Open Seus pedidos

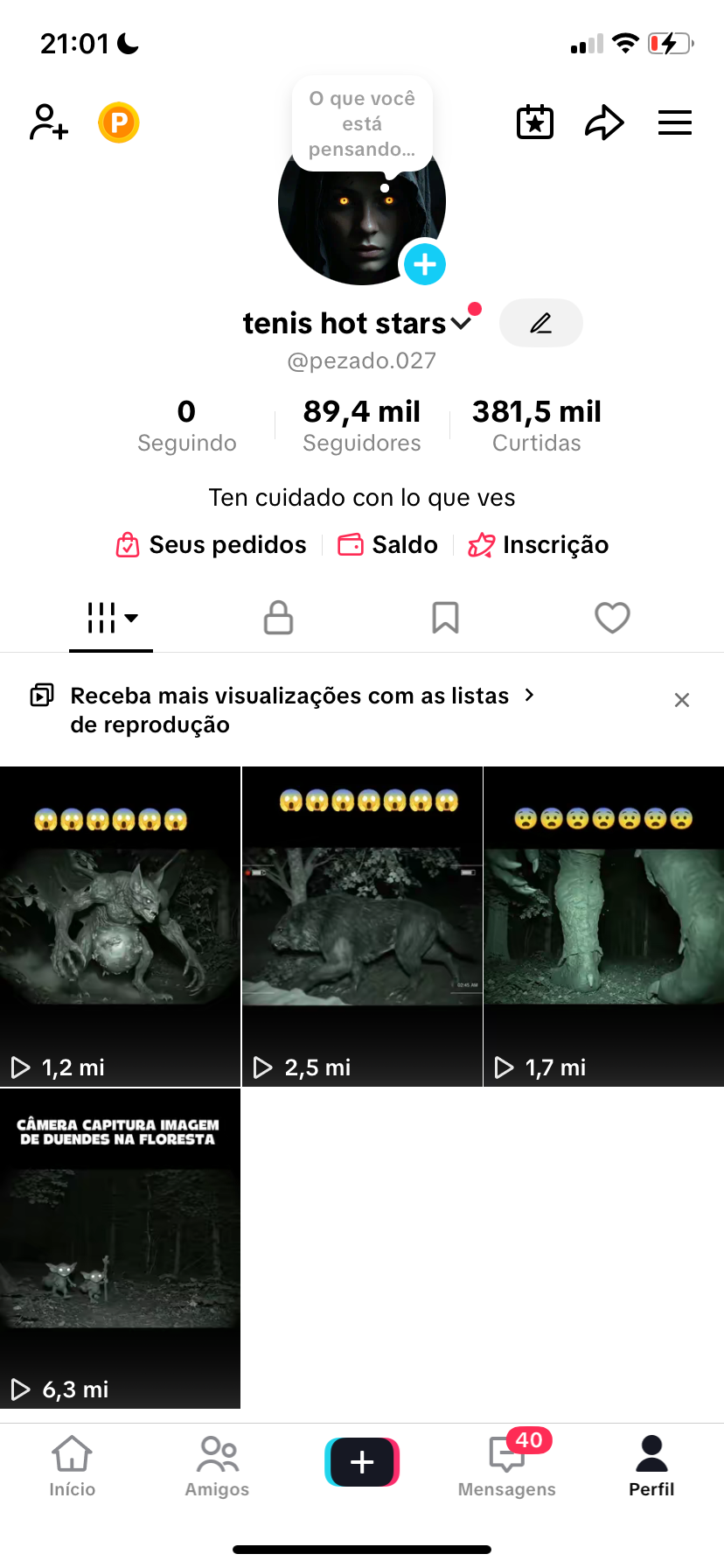pos(212,544)
